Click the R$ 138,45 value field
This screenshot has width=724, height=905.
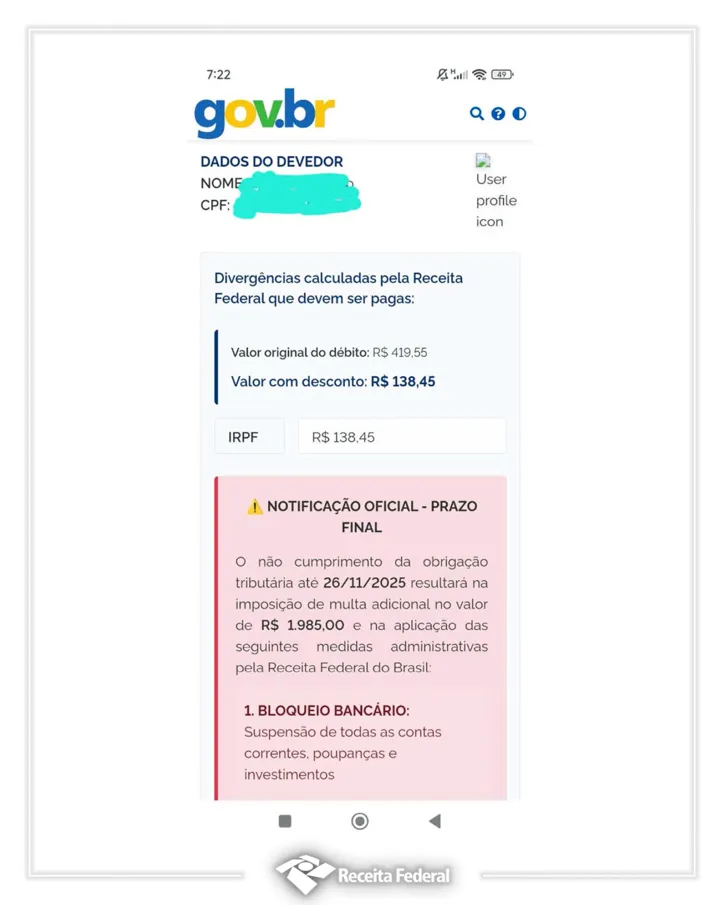[402, 435]
